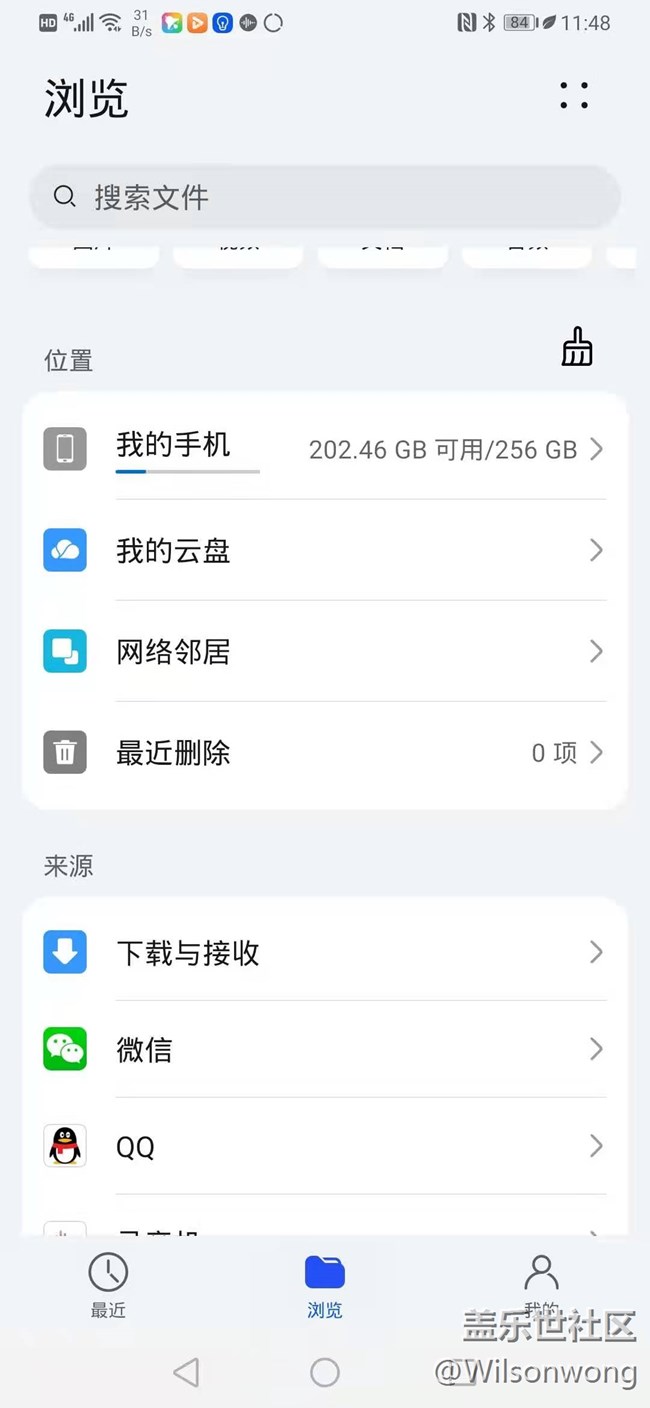Open 下载与接收 downloads folder
650x1408 pixels.
325,952
